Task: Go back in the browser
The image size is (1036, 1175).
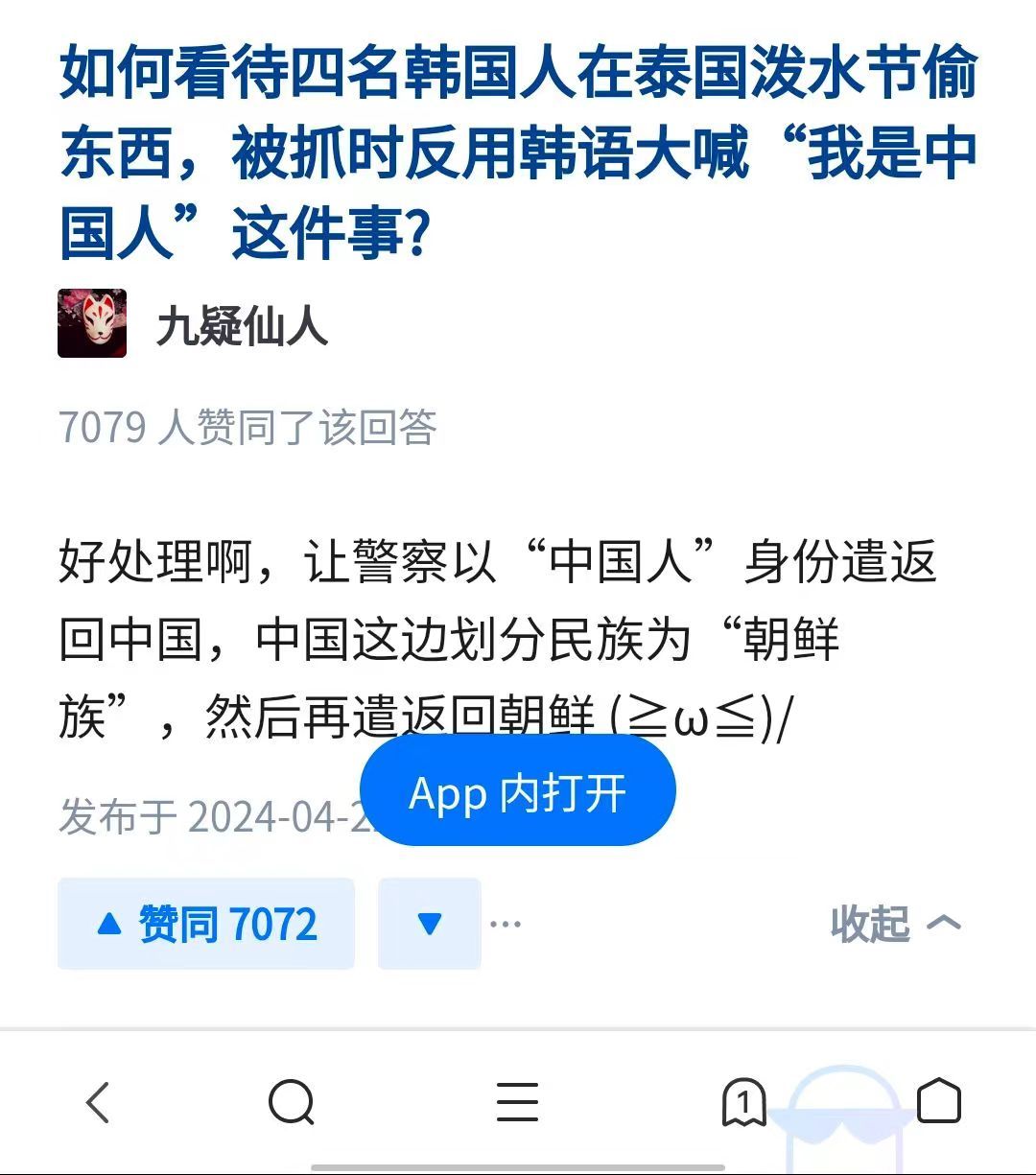Action: click(x=99, y=1102)
